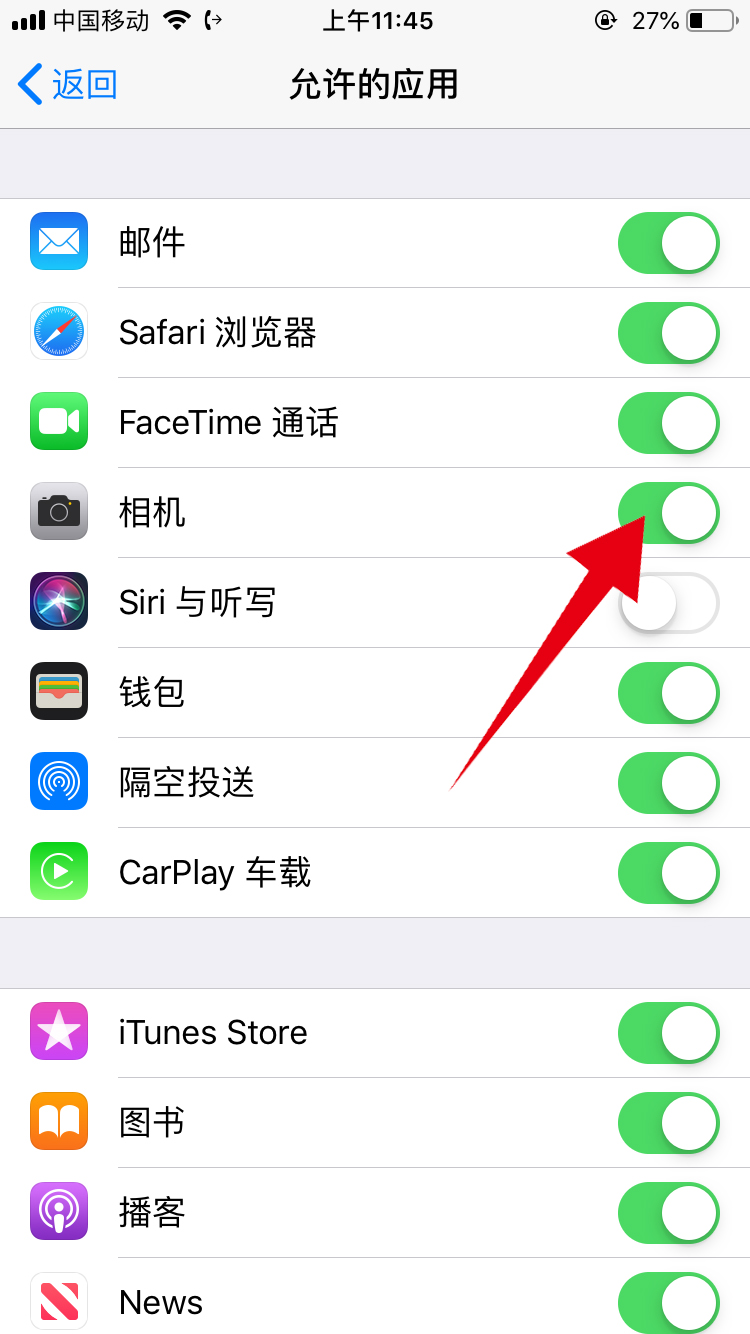
Task: Enable Siri 与听写
Action: pos(668,603)
